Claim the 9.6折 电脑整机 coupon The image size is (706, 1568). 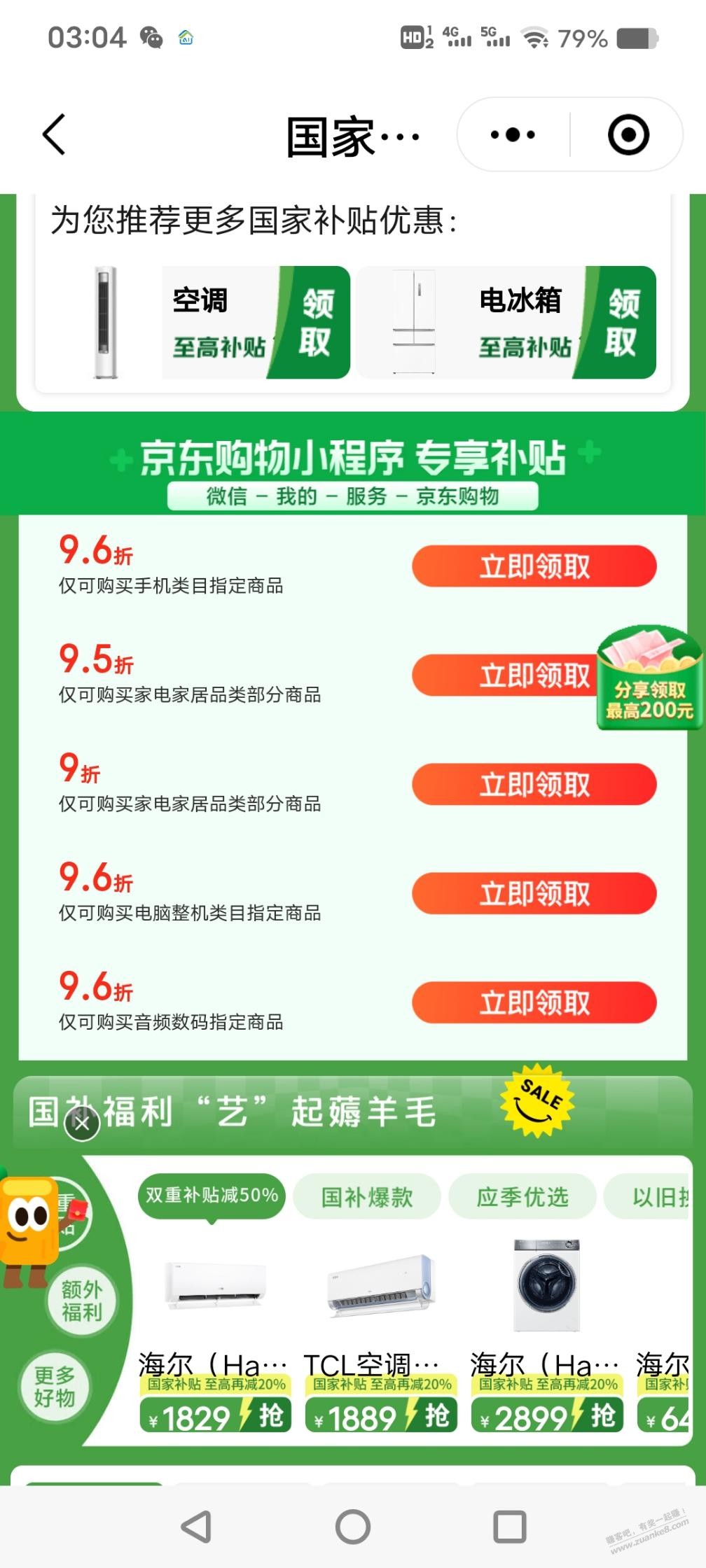click(x=534, y=894)
